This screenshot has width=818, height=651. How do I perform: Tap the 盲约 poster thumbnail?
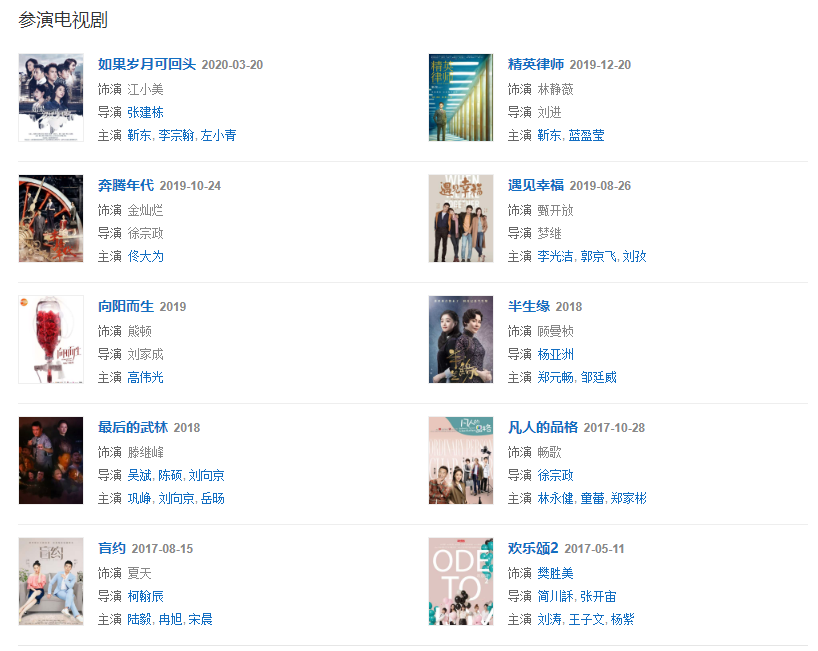(x=51, y=582)
